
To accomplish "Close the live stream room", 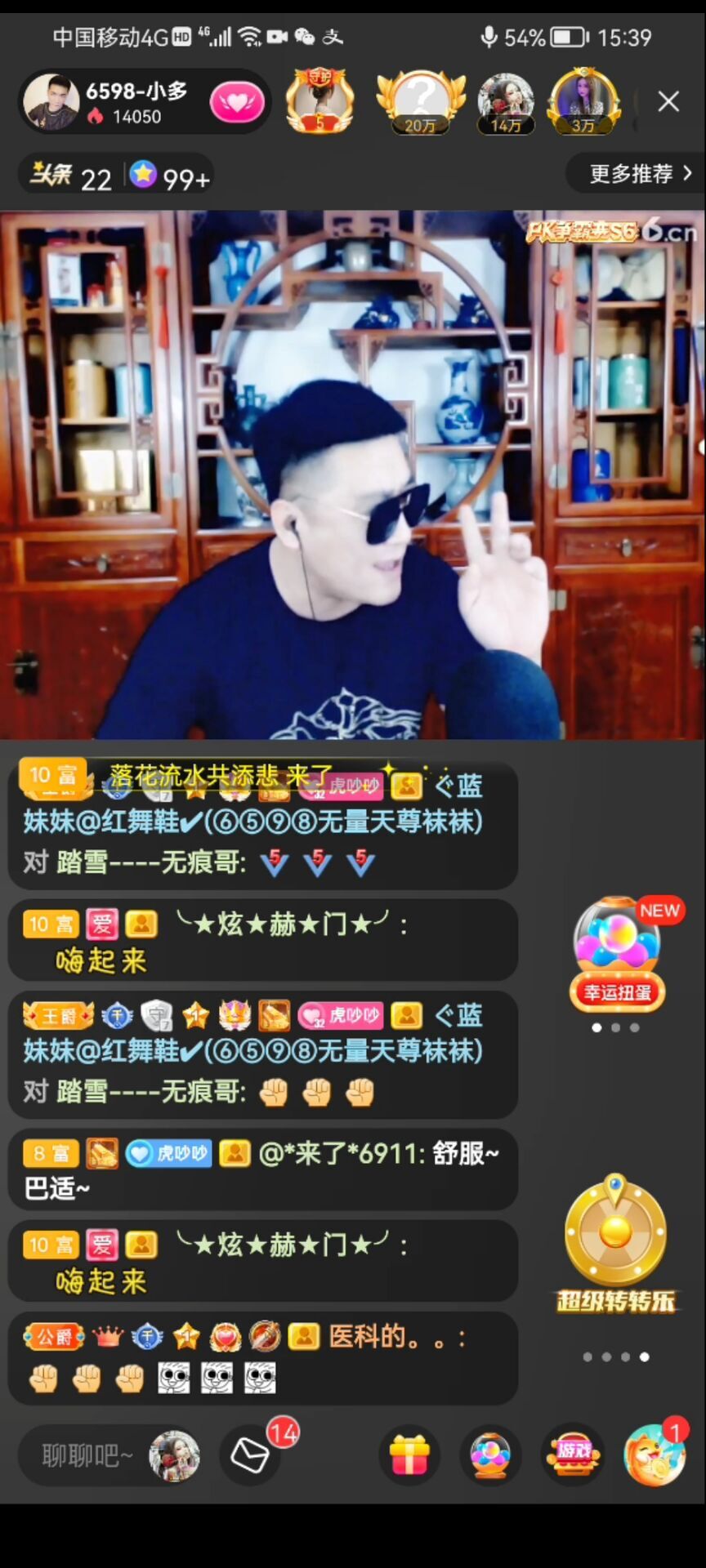I will click(668, 101).
